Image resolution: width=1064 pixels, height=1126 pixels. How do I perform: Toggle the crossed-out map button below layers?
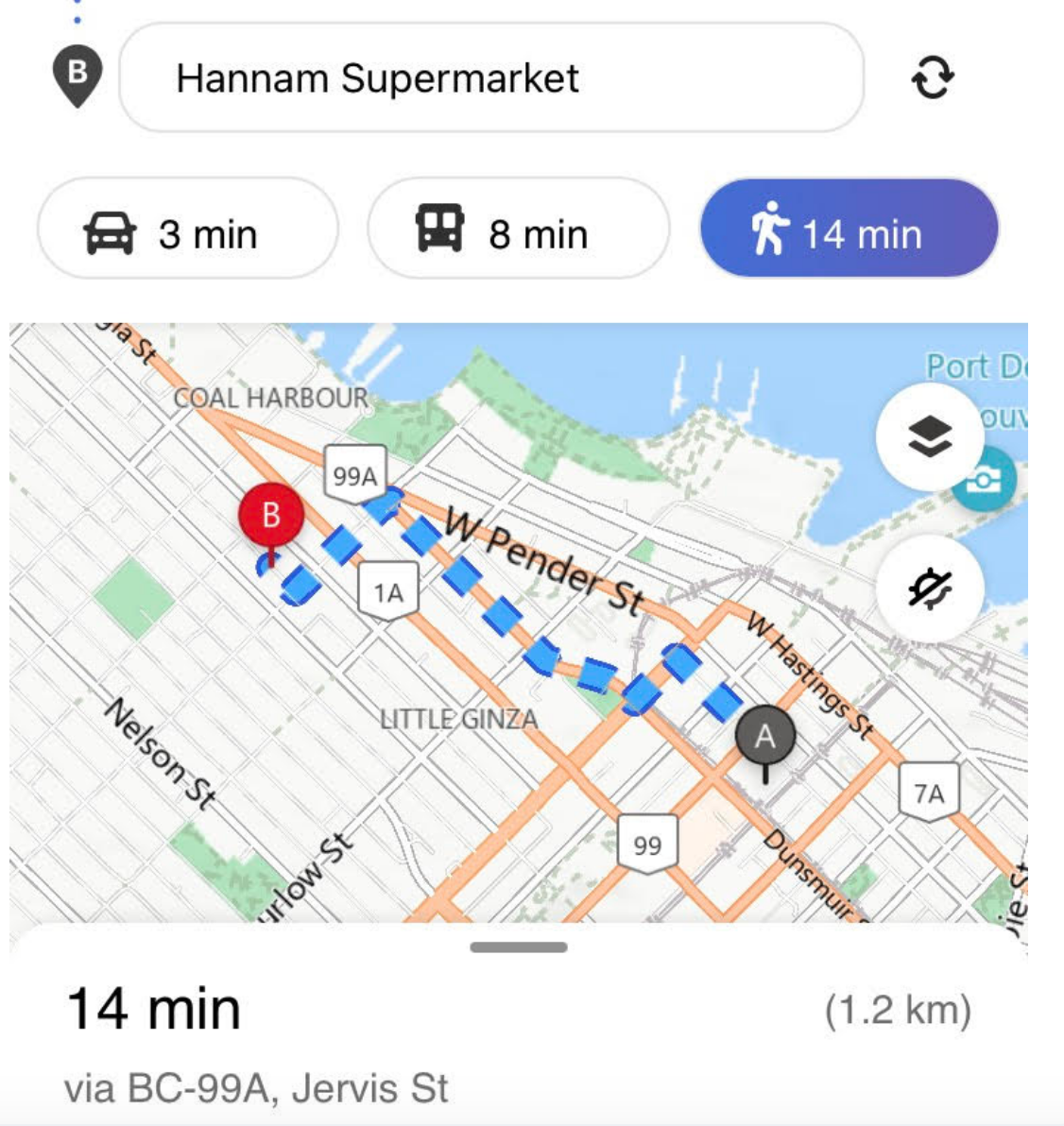point(930,589)
